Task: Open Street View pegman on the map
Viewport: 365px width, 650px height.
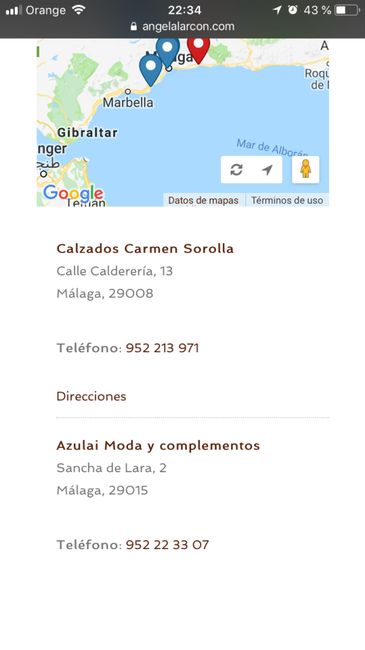Action: [x=306, y=169]
